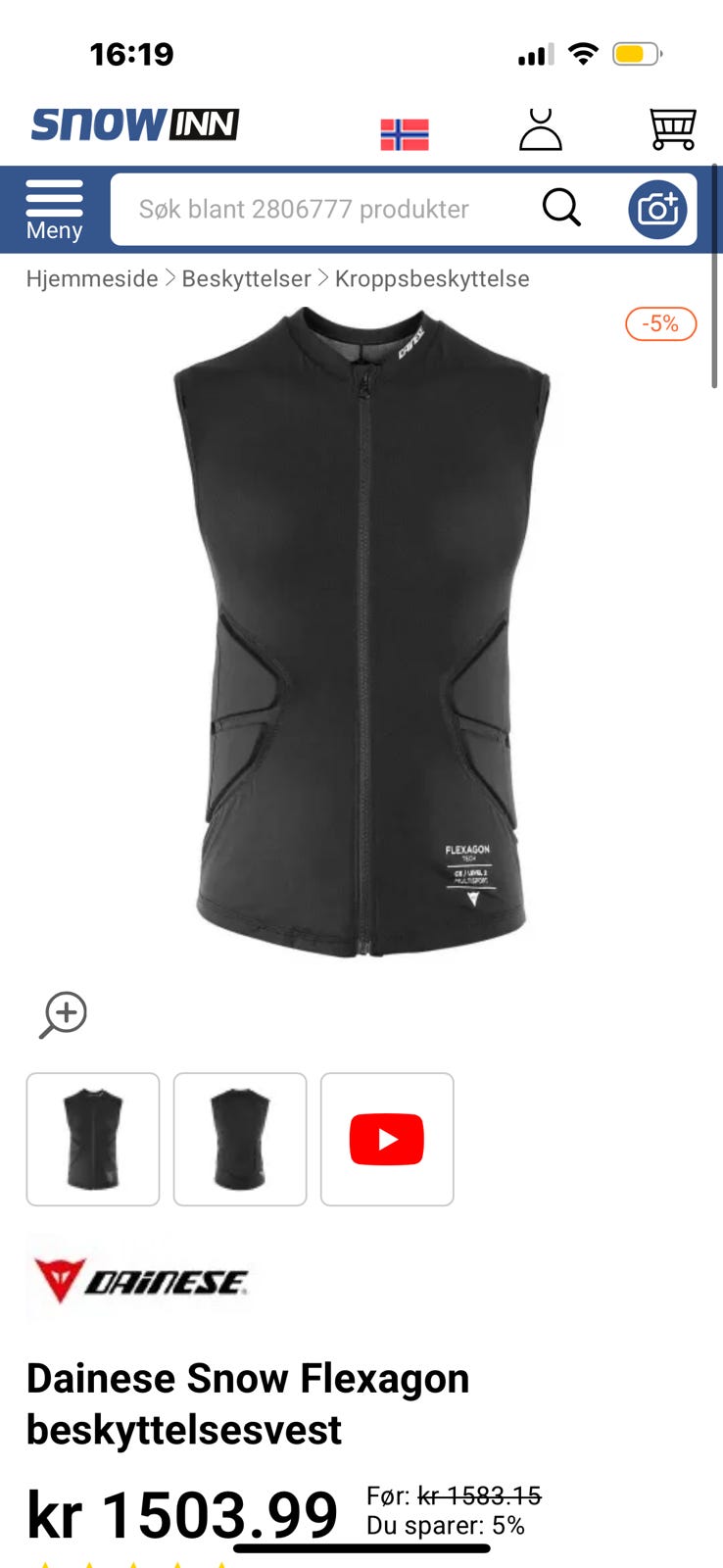Screen dimensions: 723x1568
Task: Open the Meny hamburger menu
Action: click(x=54, y=209)
